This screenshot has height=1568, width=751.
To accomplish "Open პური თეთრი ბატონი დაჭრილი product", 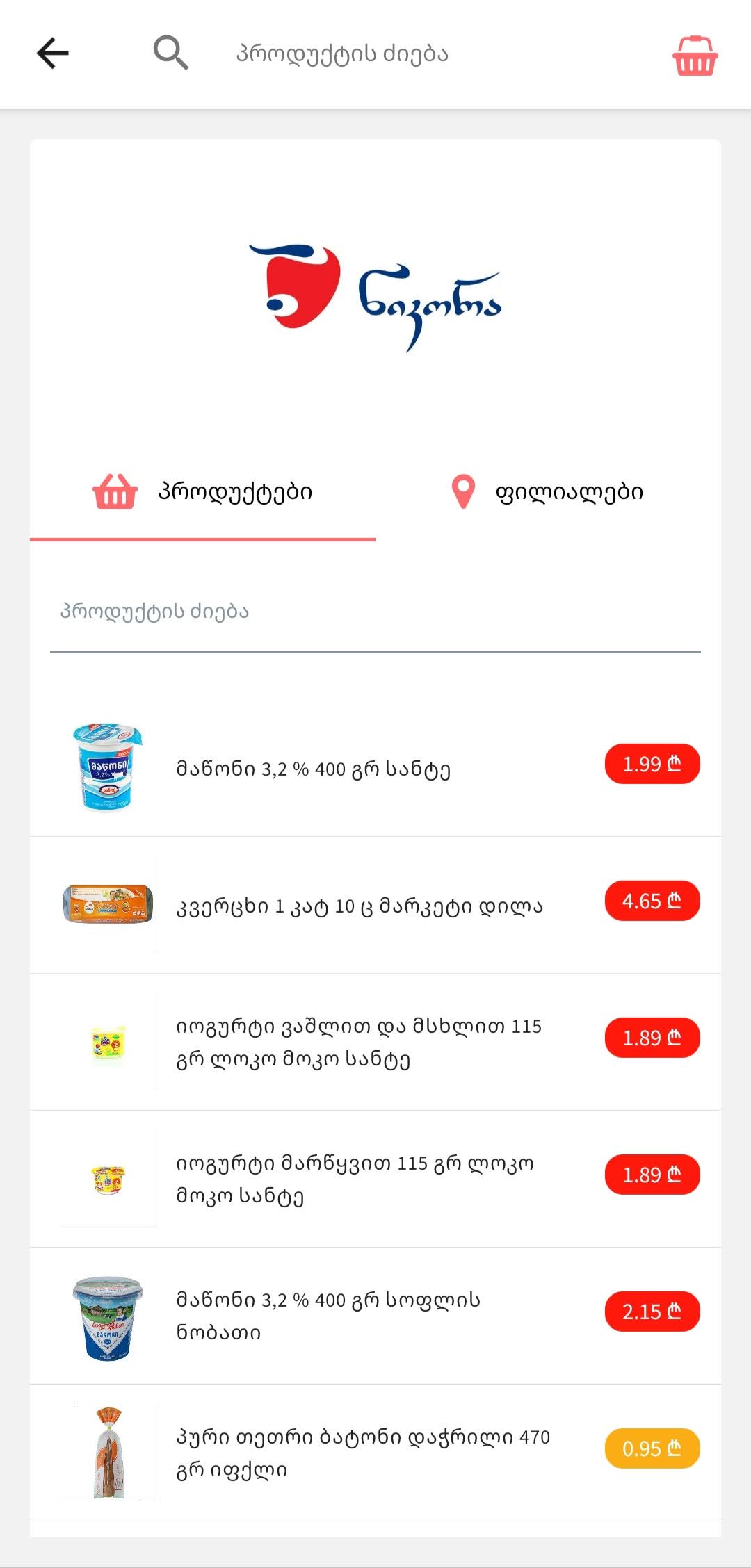I will coord(363,1453).
